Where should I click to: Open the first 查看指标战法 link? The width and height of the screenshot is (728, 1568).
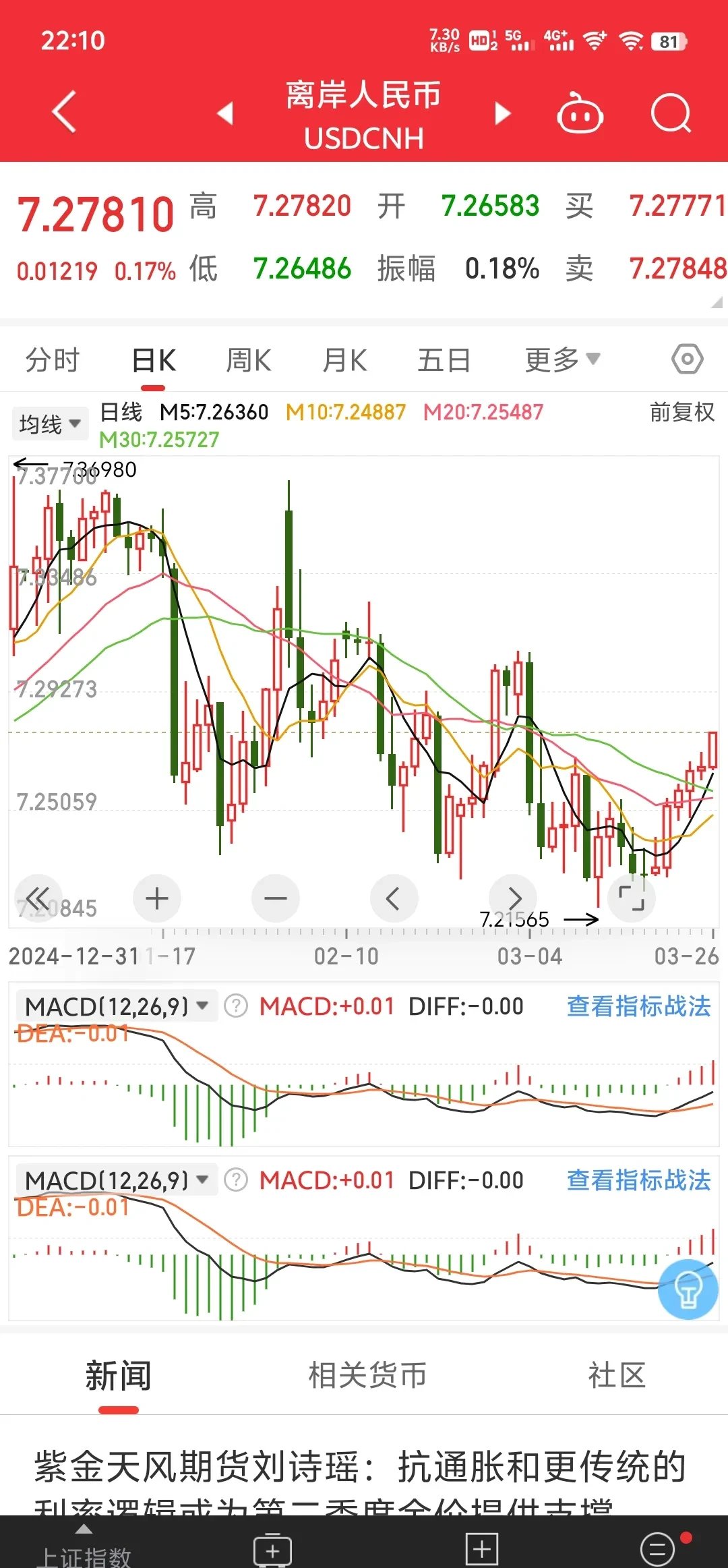[638, 1006]
